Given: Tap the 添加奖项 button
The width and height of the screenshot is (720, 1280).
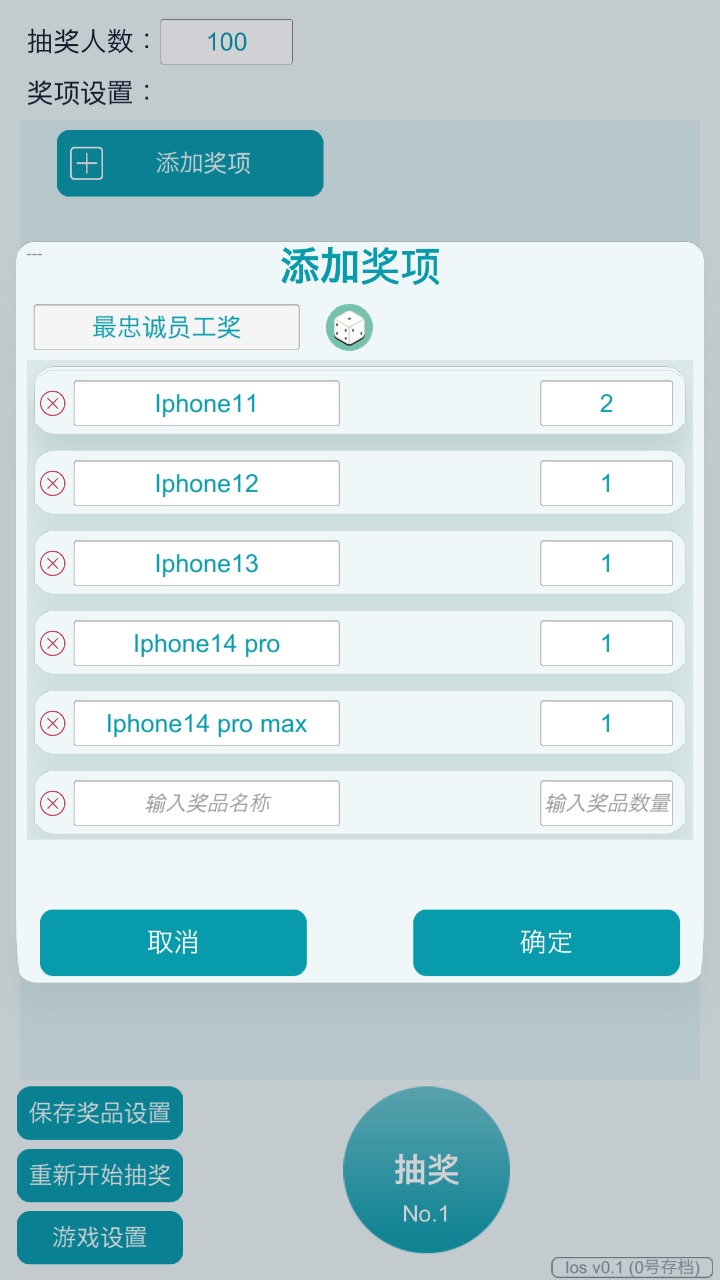Looking at the screenshot, I should [x=190, y=163].
